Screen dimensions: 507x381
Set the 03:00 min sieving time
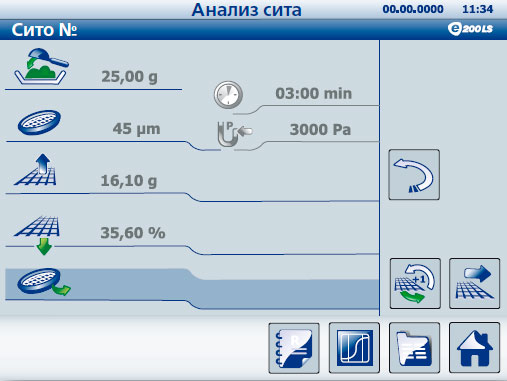click(x=314, y=93)
